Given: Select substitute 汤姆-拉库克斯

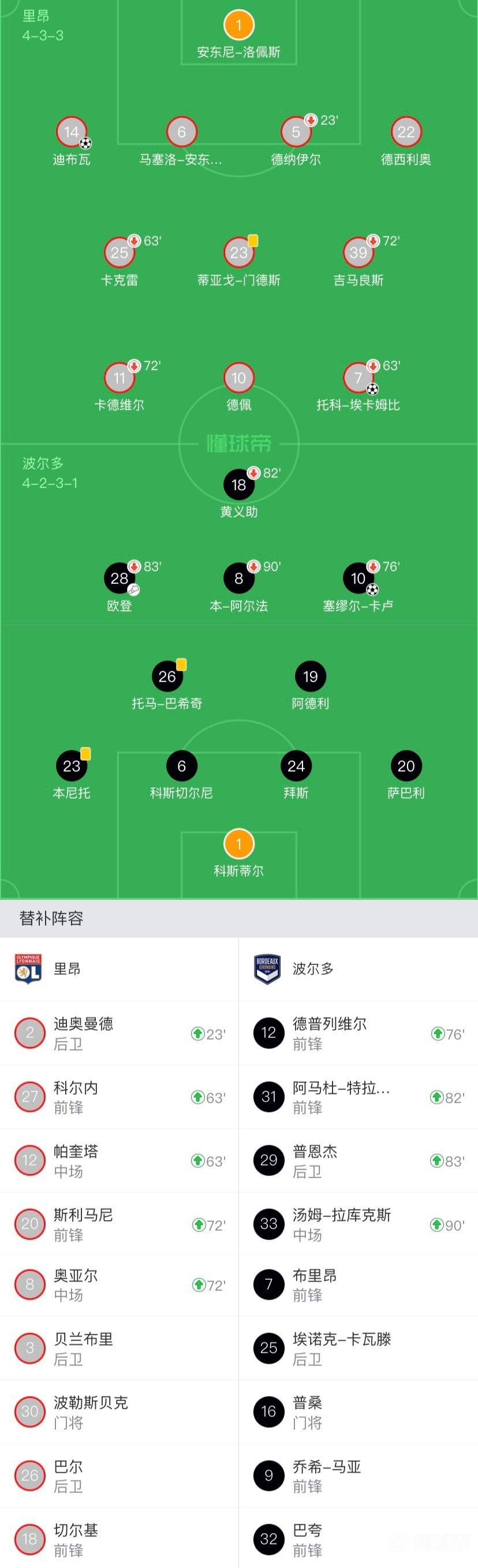Looking at the screenshot, I should [358, 1224].
